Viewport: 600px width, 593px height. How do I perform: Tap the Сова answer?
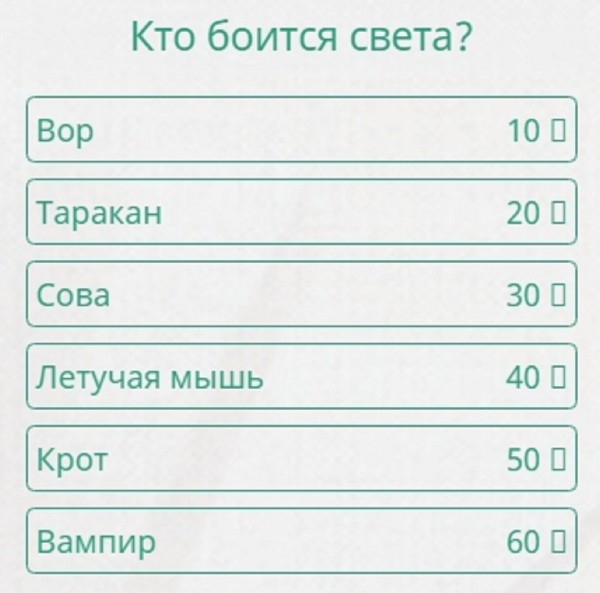pos(301,294)
